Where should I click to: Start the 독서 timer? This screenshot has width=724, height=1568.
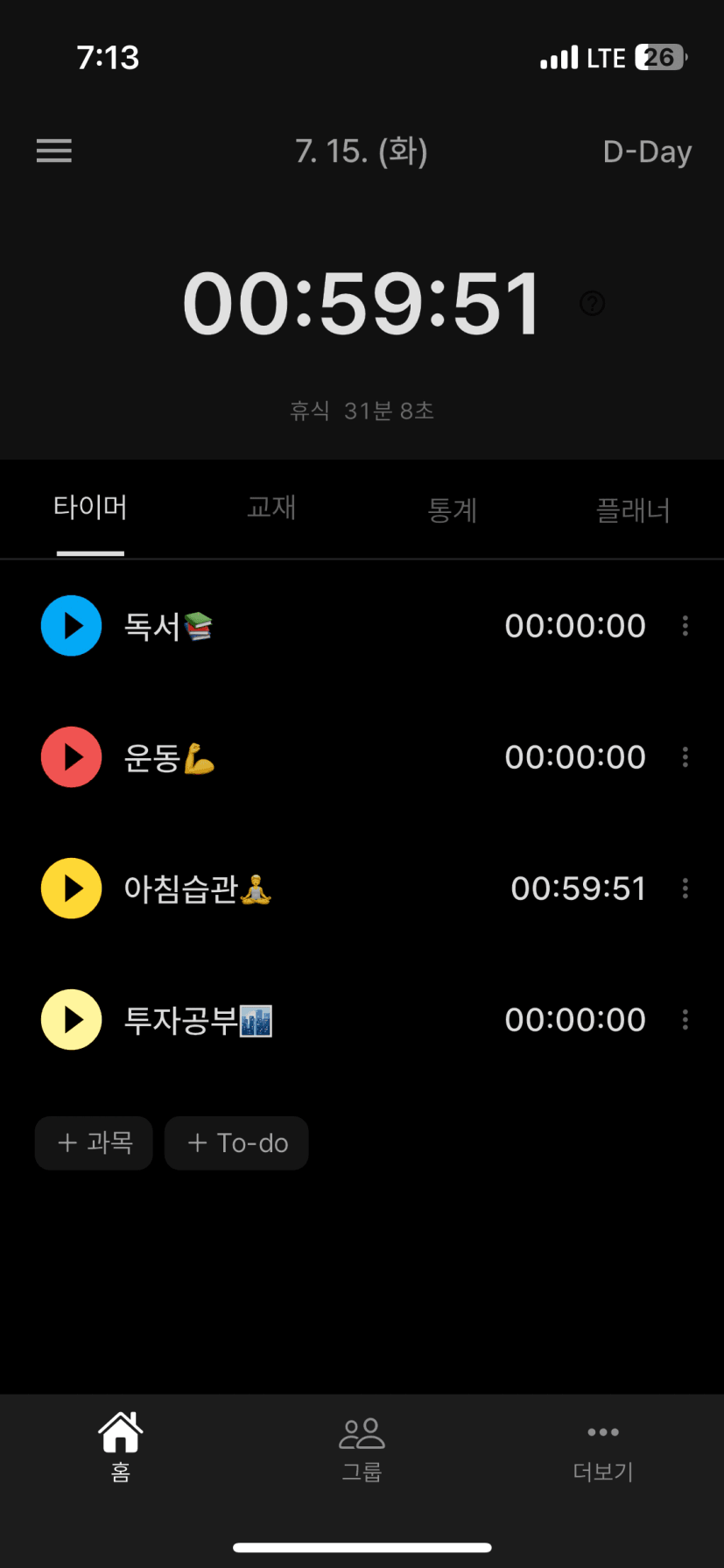point(72,626)
